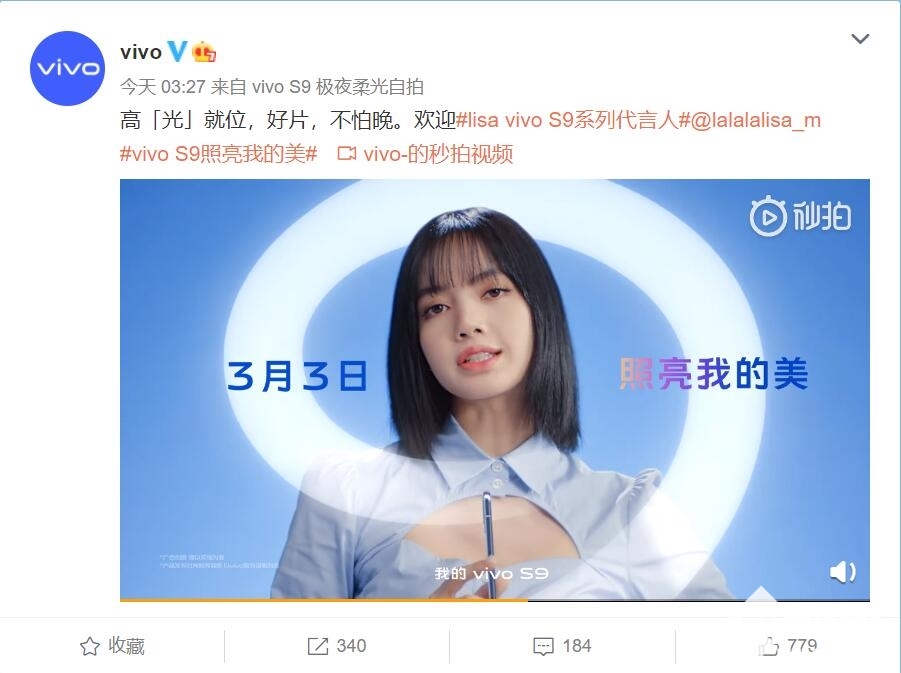Open the @lalalalisa_m mention

756,121
